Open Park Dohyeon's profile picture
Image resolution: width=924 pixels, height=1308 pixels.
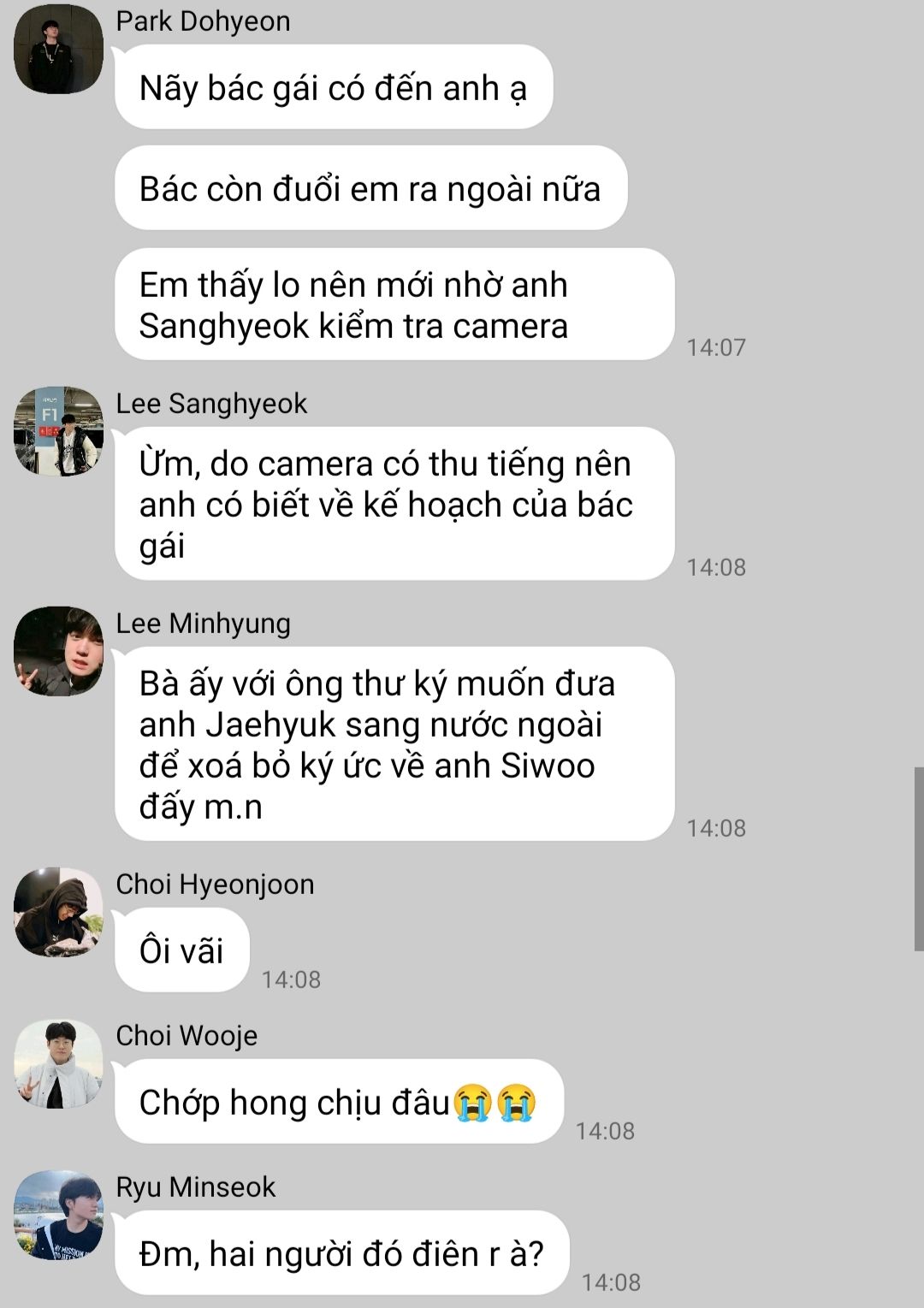[x=59, y=49]
